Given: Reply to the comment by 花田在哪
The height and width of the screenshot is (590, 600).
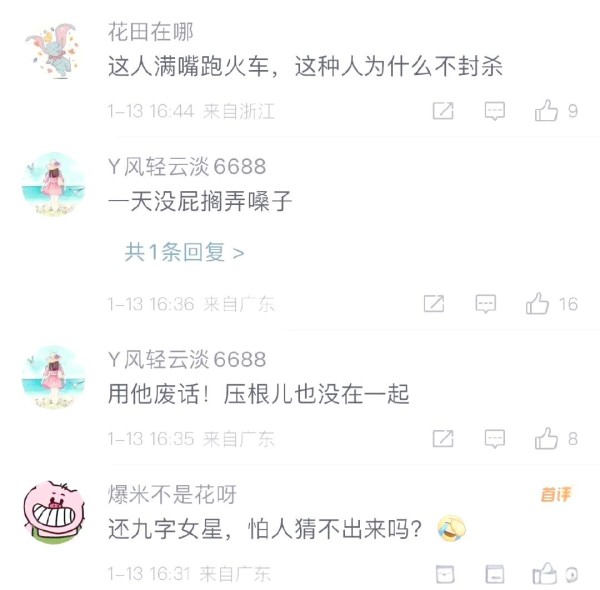Looking at the screenshot, I should pyautogui.click(x=495, y=111).
